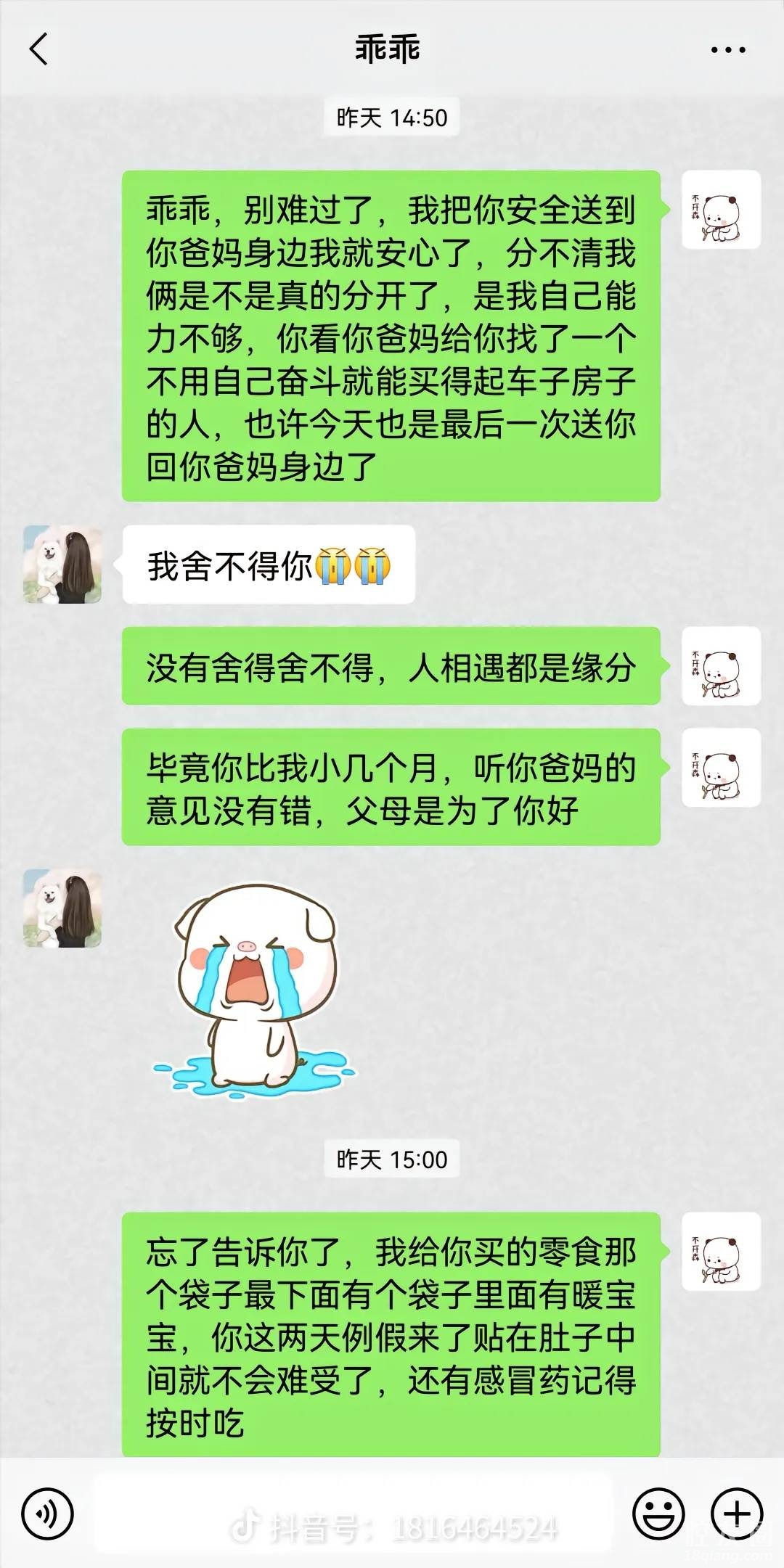This screenshot has height=1568, width=784.
Task: Open the plus attachment menu
Action: tap(737, 1514)
